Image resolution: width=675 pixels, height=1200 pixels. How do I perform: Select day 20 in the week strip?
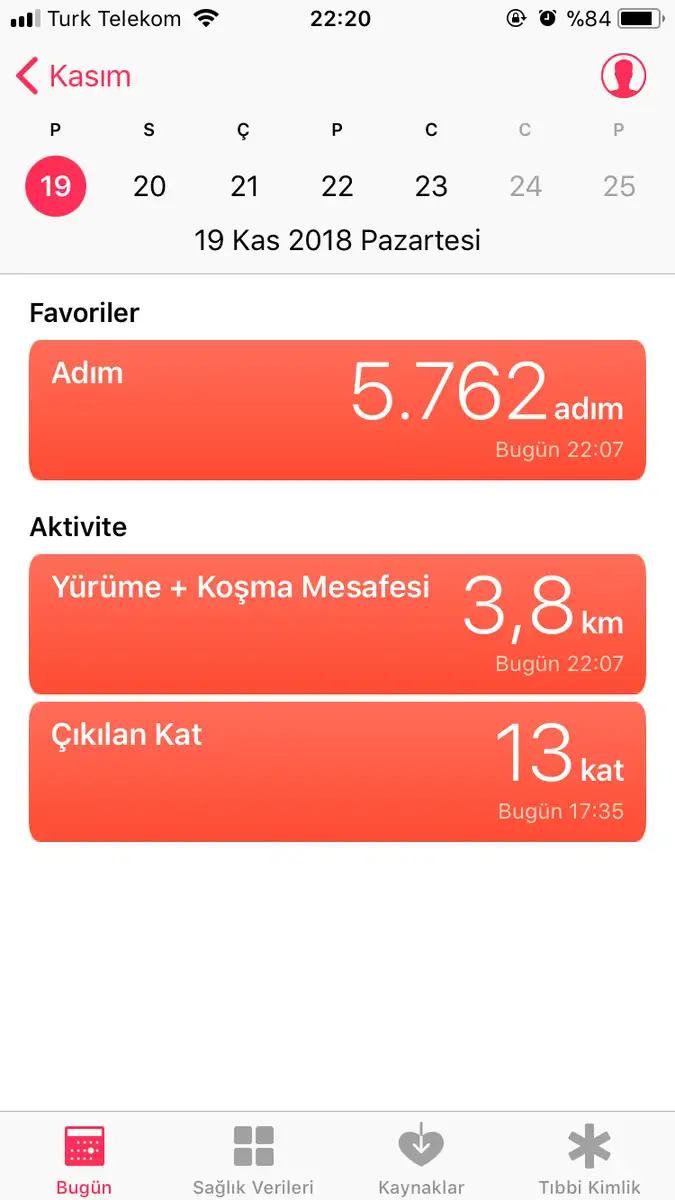(x=150, y=186)
